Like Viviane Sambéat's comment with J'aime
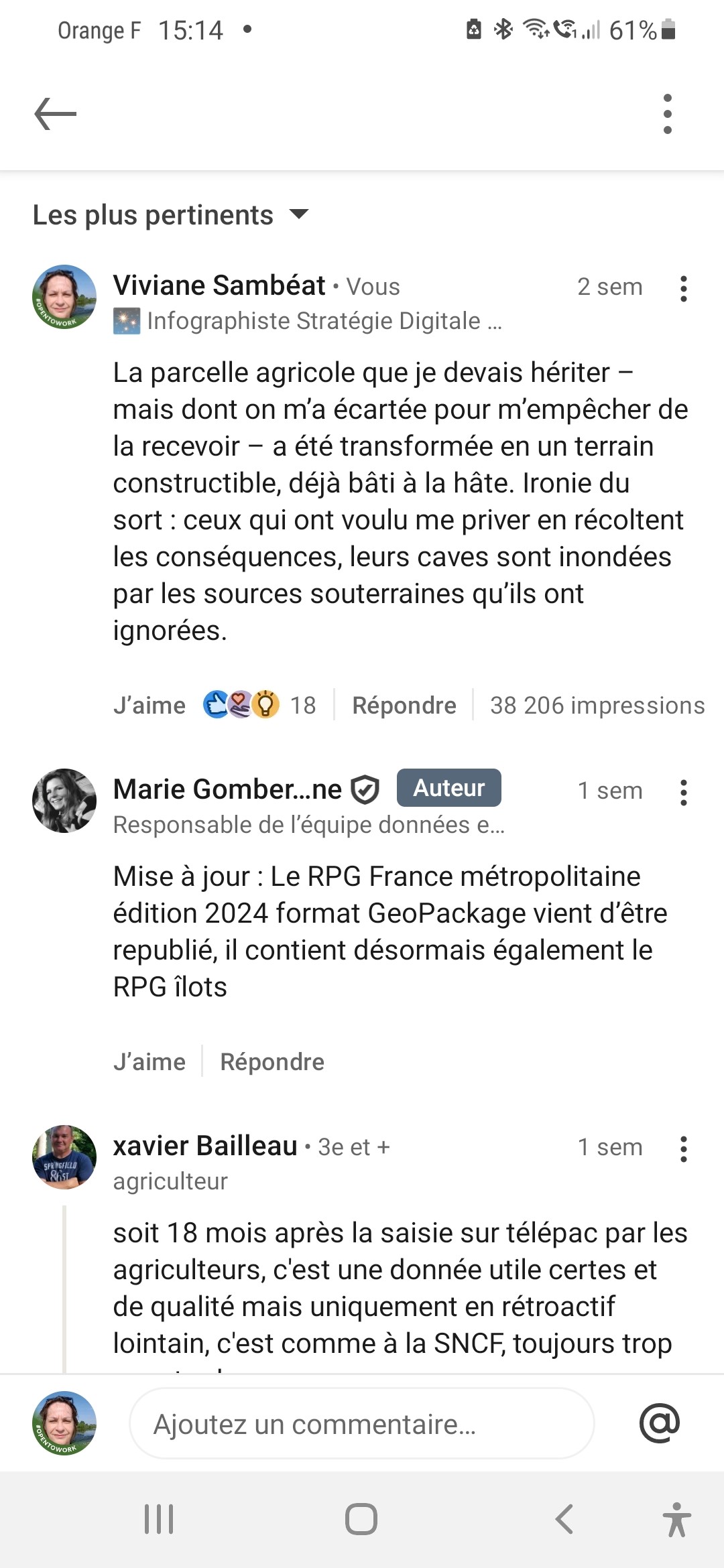This screenshot has width=724, height=1568. pyautogui.click(x=149, y=706)
